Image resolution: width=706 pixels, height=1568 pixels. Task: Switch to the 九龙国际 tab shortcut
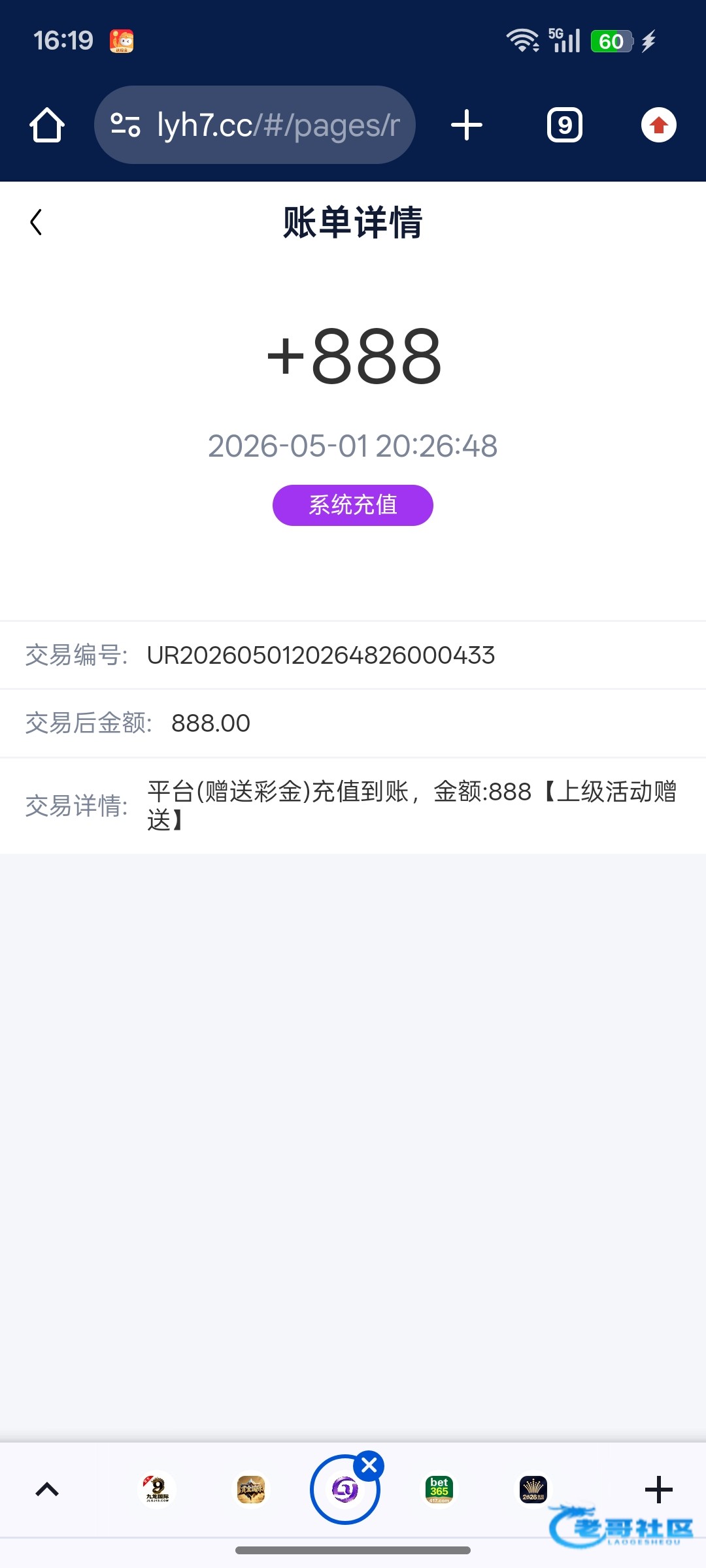click(157, 1490)
